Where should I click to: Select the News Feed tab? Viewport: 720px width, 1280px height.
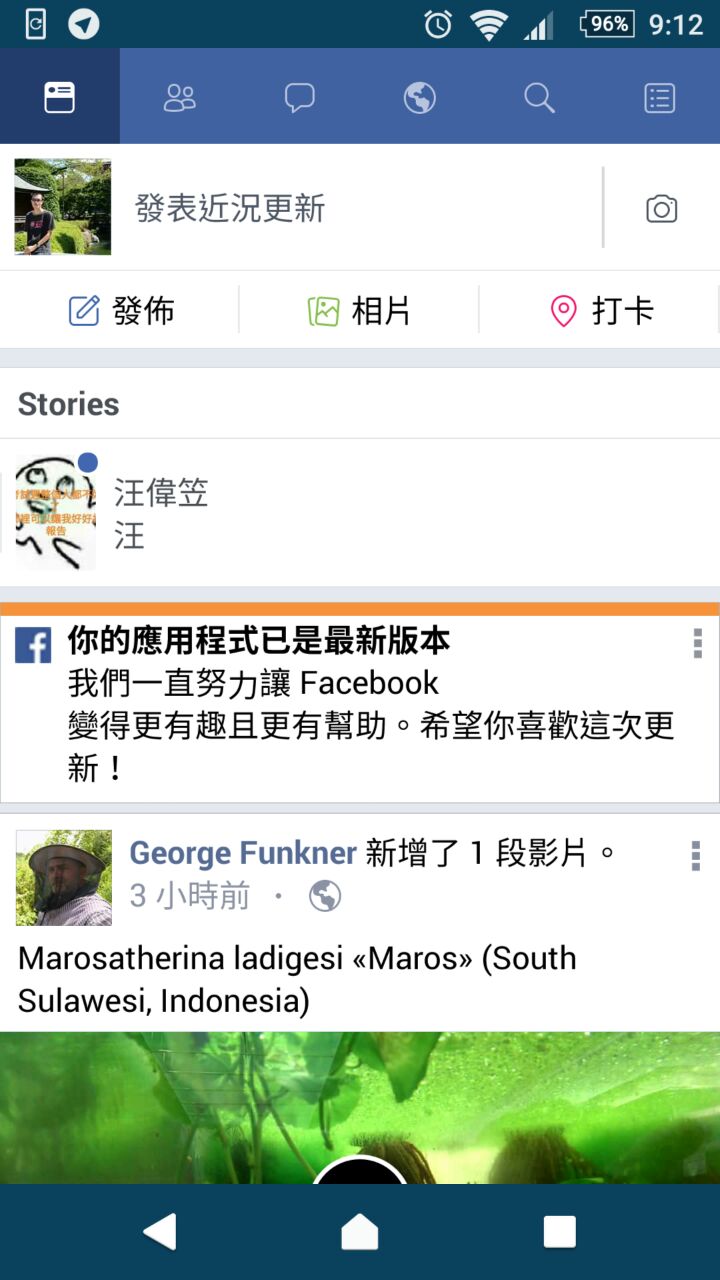(60, 97)
